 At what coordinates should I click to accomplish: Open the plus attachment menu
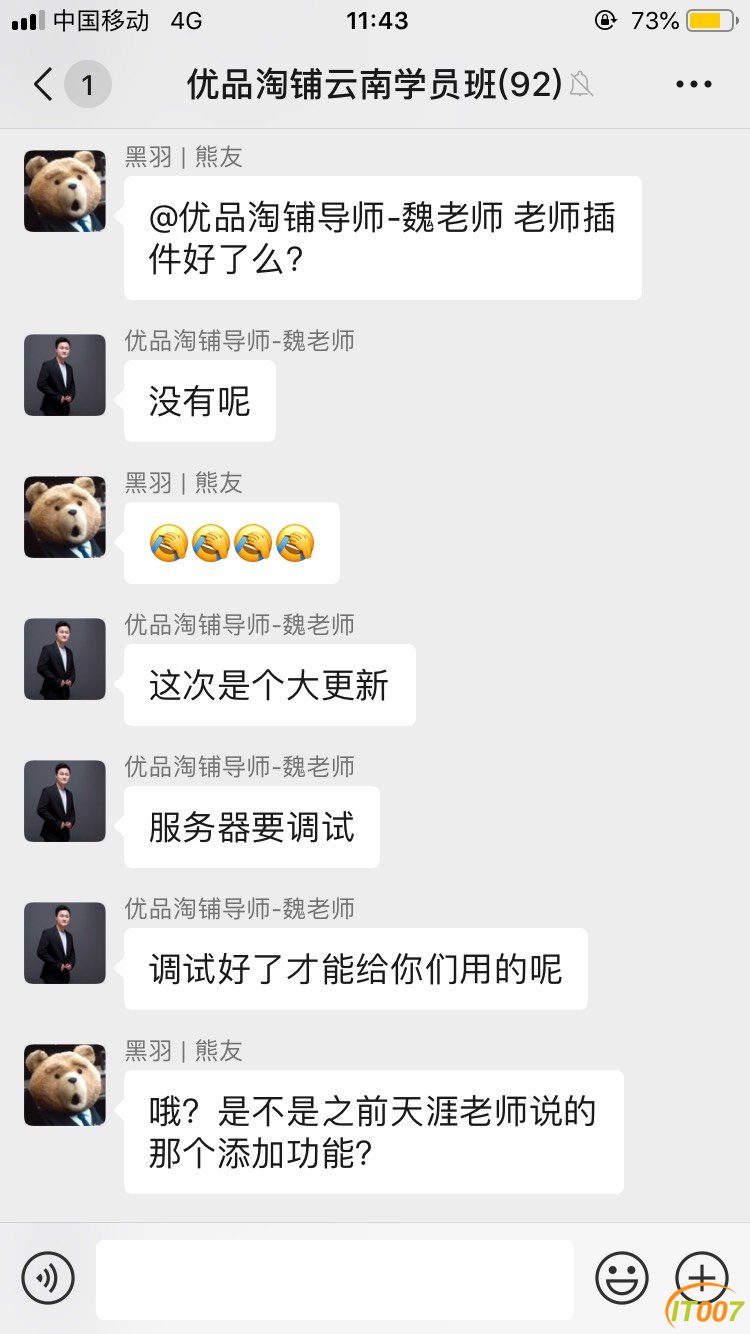coord(701,1277)
